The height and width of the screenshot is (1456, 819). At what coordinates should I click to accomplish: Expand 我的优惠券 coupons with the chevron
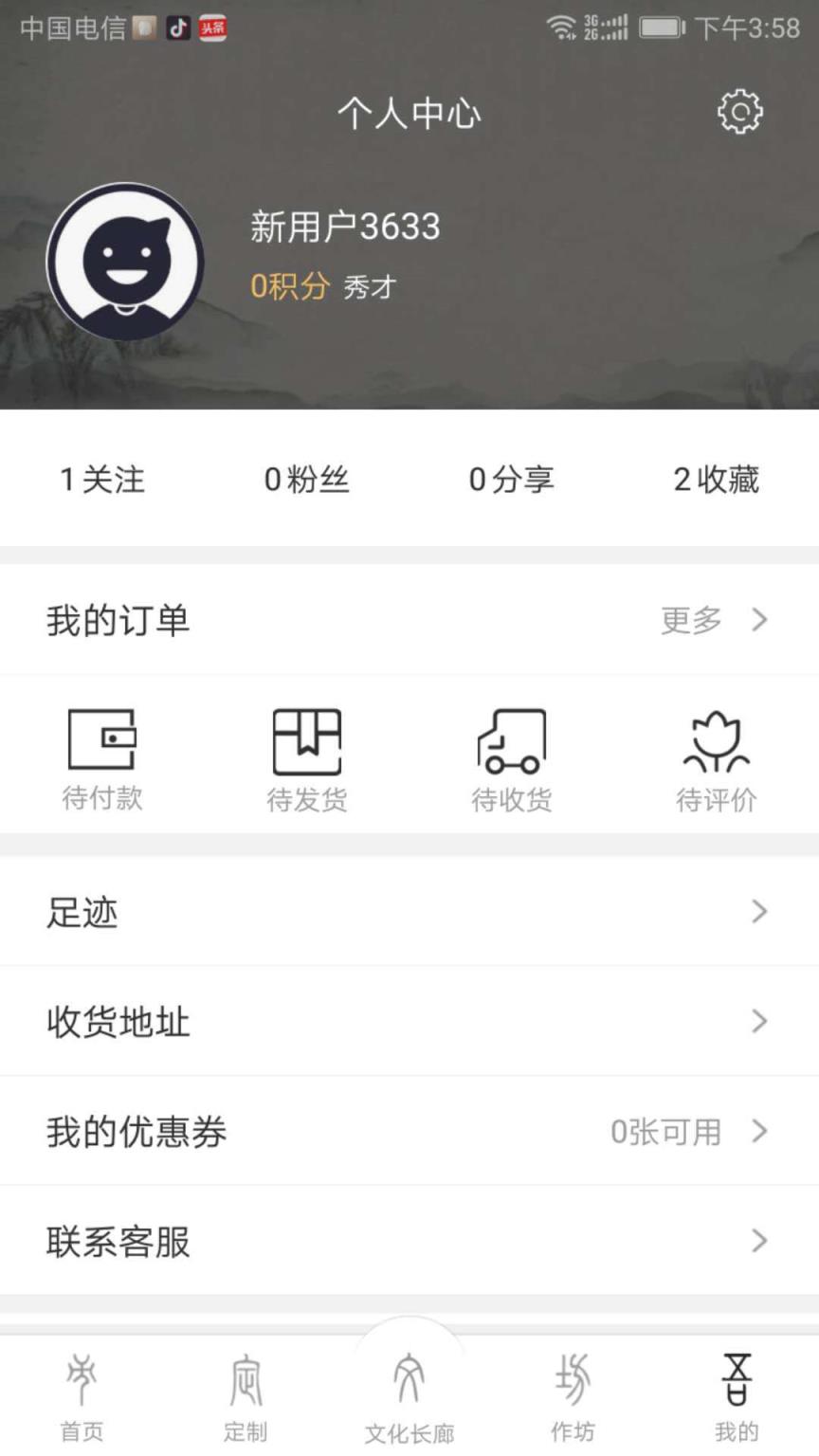click(x=758, y=1131)
